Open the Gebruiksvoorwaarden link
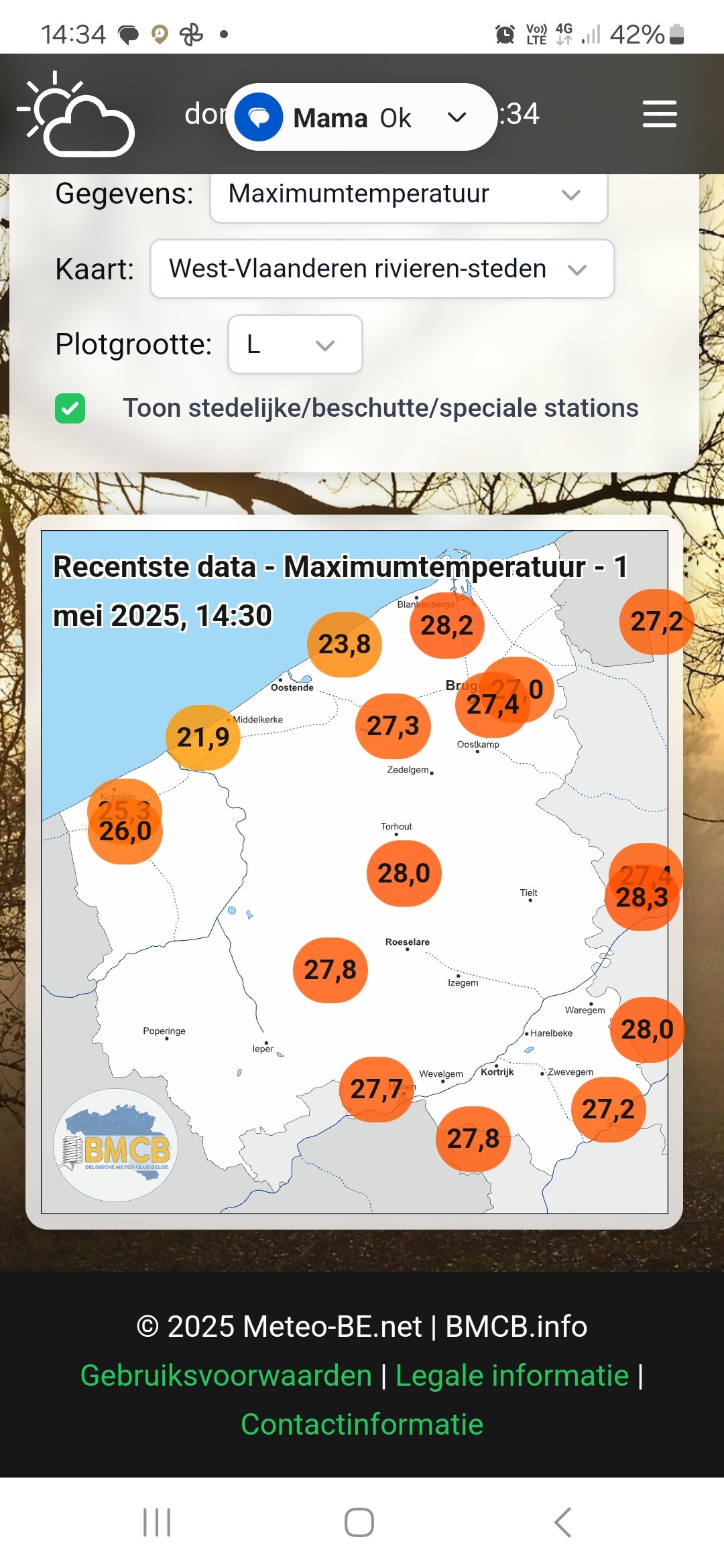 (226, 1376)
